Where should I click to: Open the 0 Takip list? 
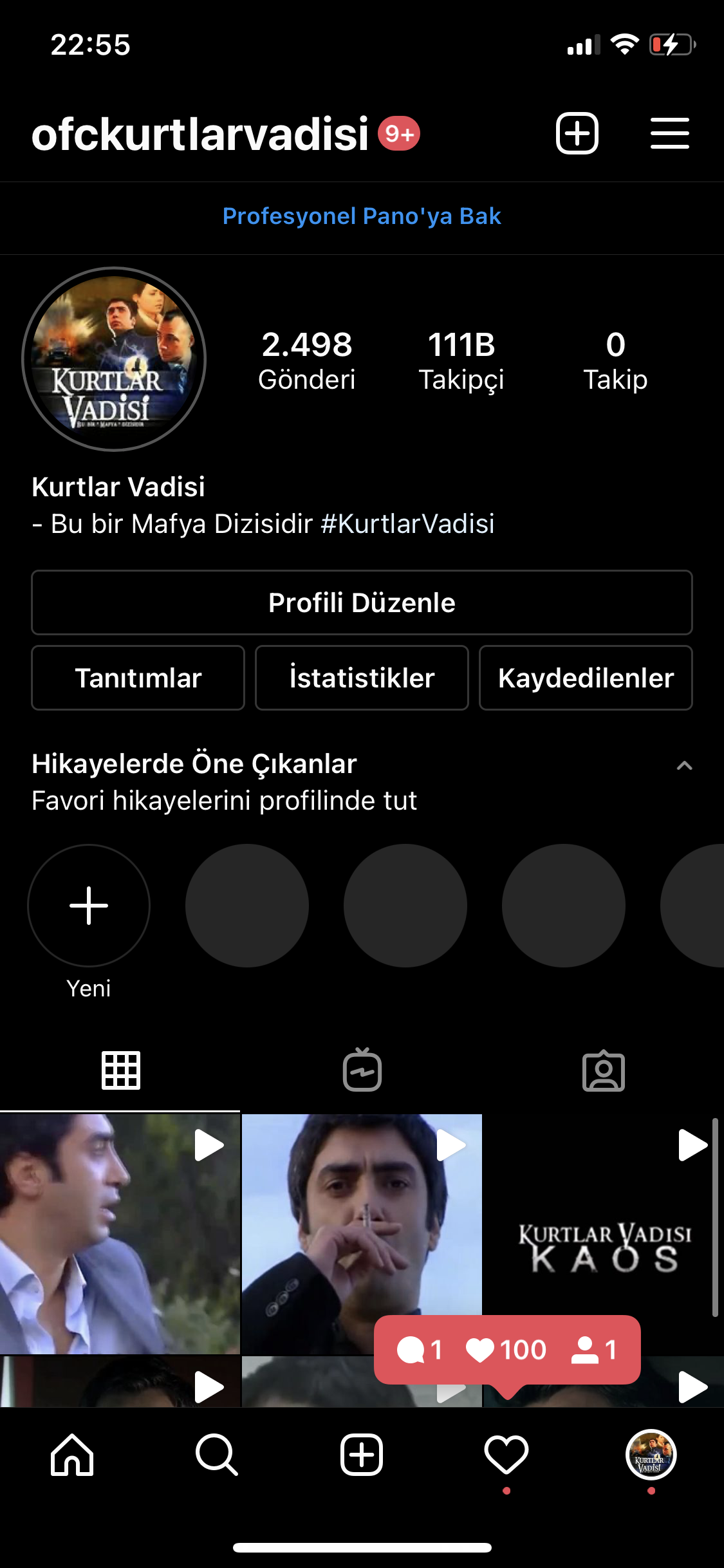pos(615,360)
